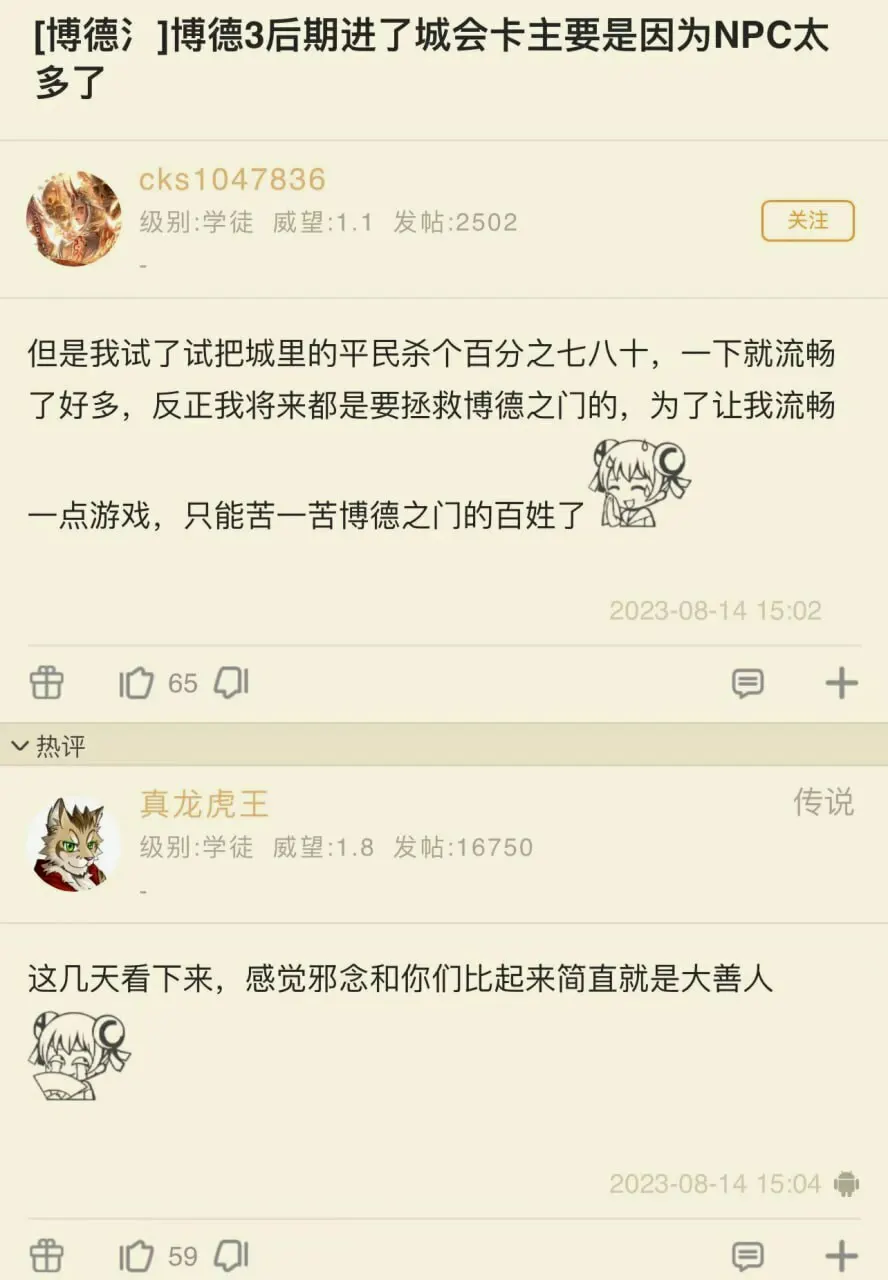
Task: Open plus menu on cks1047836's post
Action: [841, 683]
